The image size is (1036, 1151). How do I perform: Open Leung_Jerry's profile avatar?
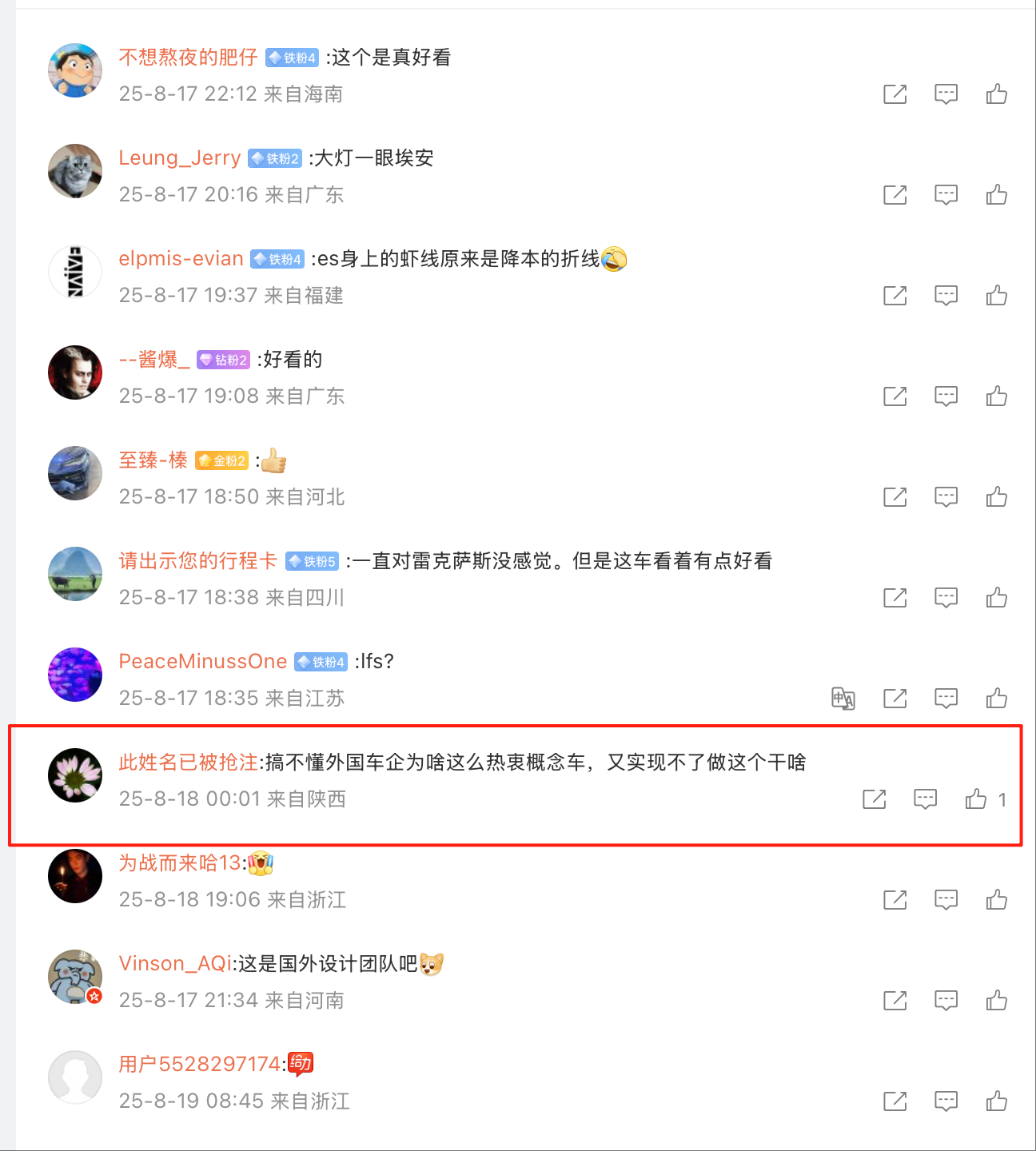(75, 171)
